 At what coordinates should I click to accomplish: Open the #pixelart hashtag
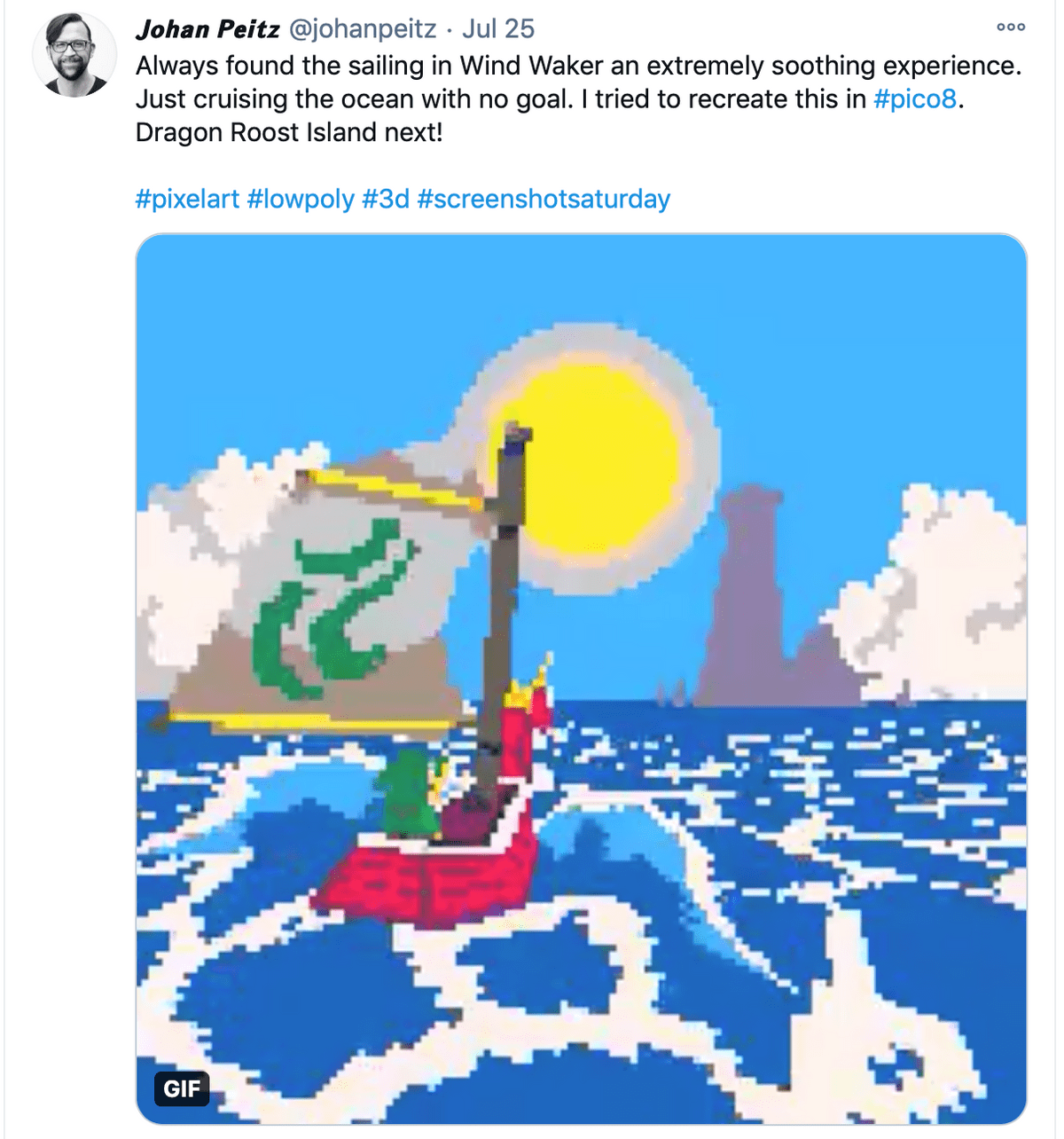(x=187, y=199)
